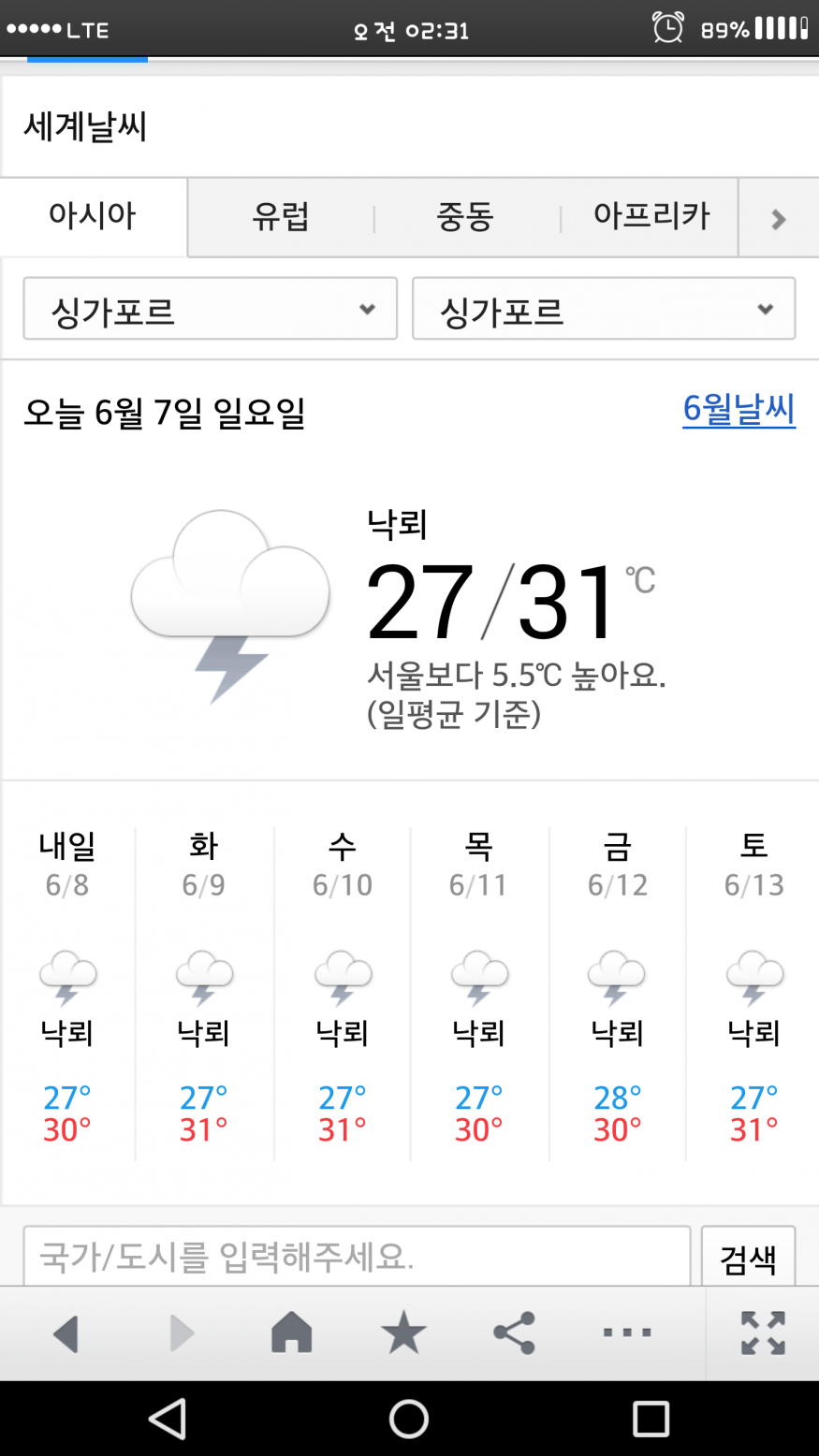Screen dimensions: 819x1456
Task: Open bookmarks with the star icon
Action: pyautogui.click(x=403, y=1333)
